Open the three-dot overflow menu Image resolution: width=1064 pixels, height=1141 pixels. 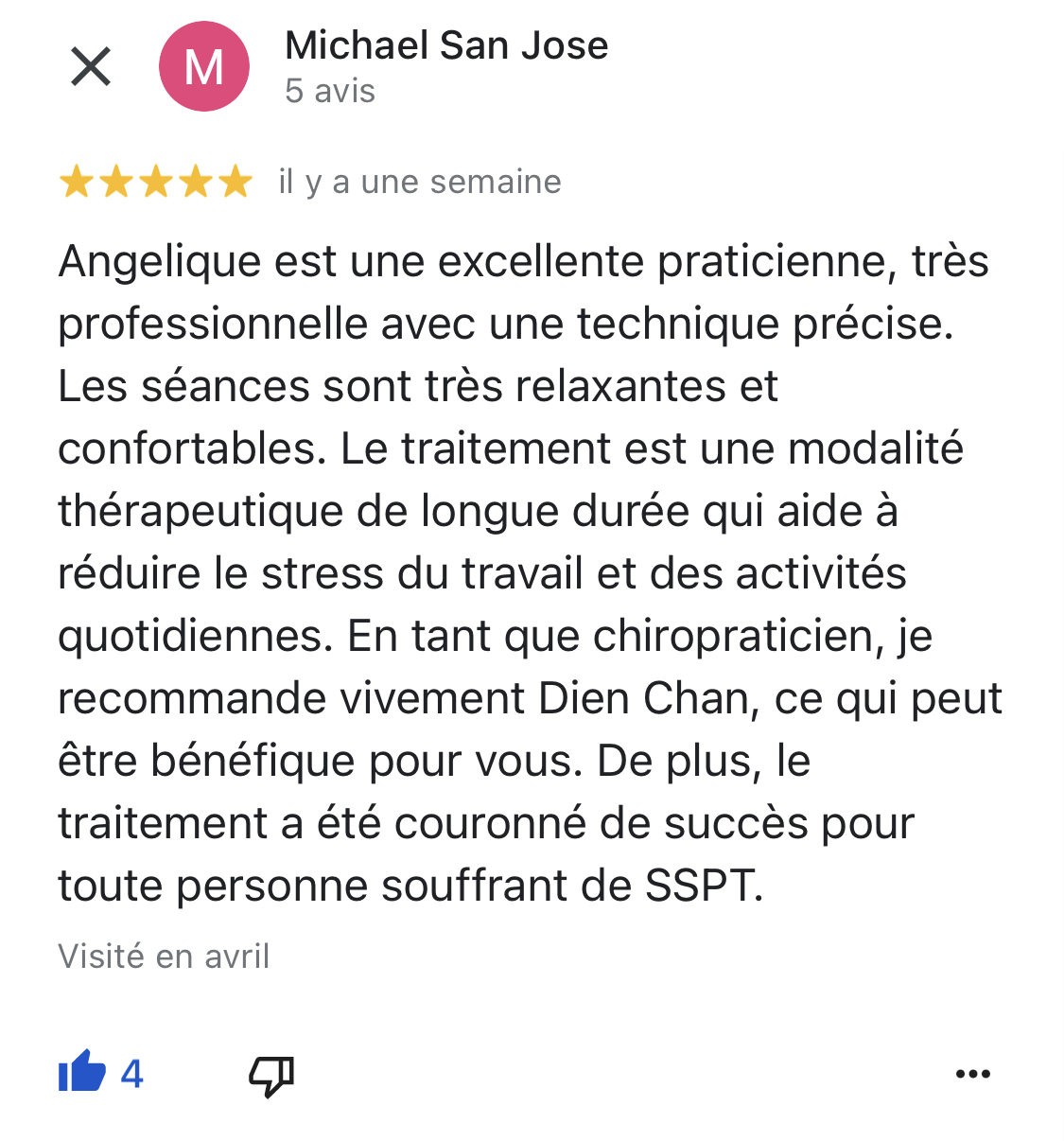(x=972, y=1074)
